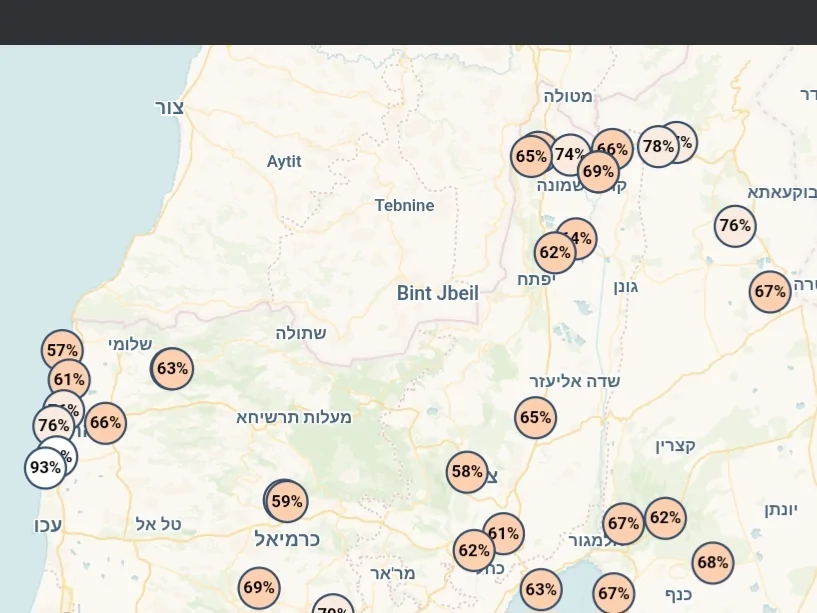Open the 78% map marker
Viewport: 817px width, 613px height.
(658, 147)
